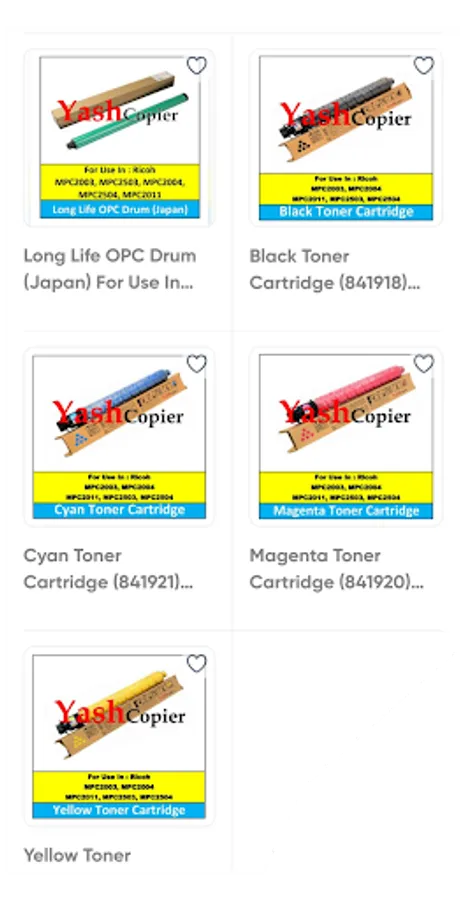Tap the heart on Cyan Toner Cartridge
The width and height of the screenshot is (464, 900).
coord(196,364)
